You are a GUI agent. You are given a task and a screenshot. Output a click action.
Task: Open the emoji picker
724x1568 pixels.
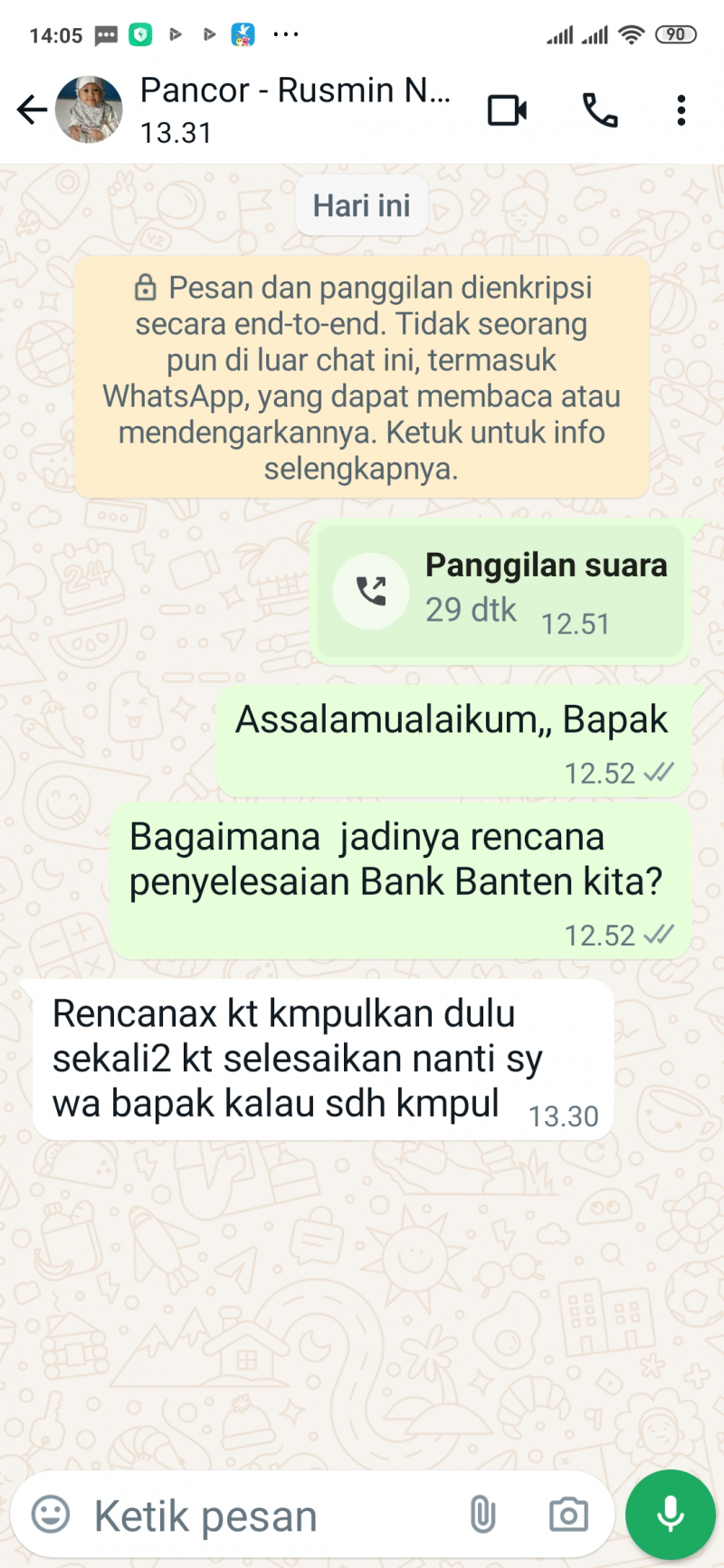[51, 1514]
